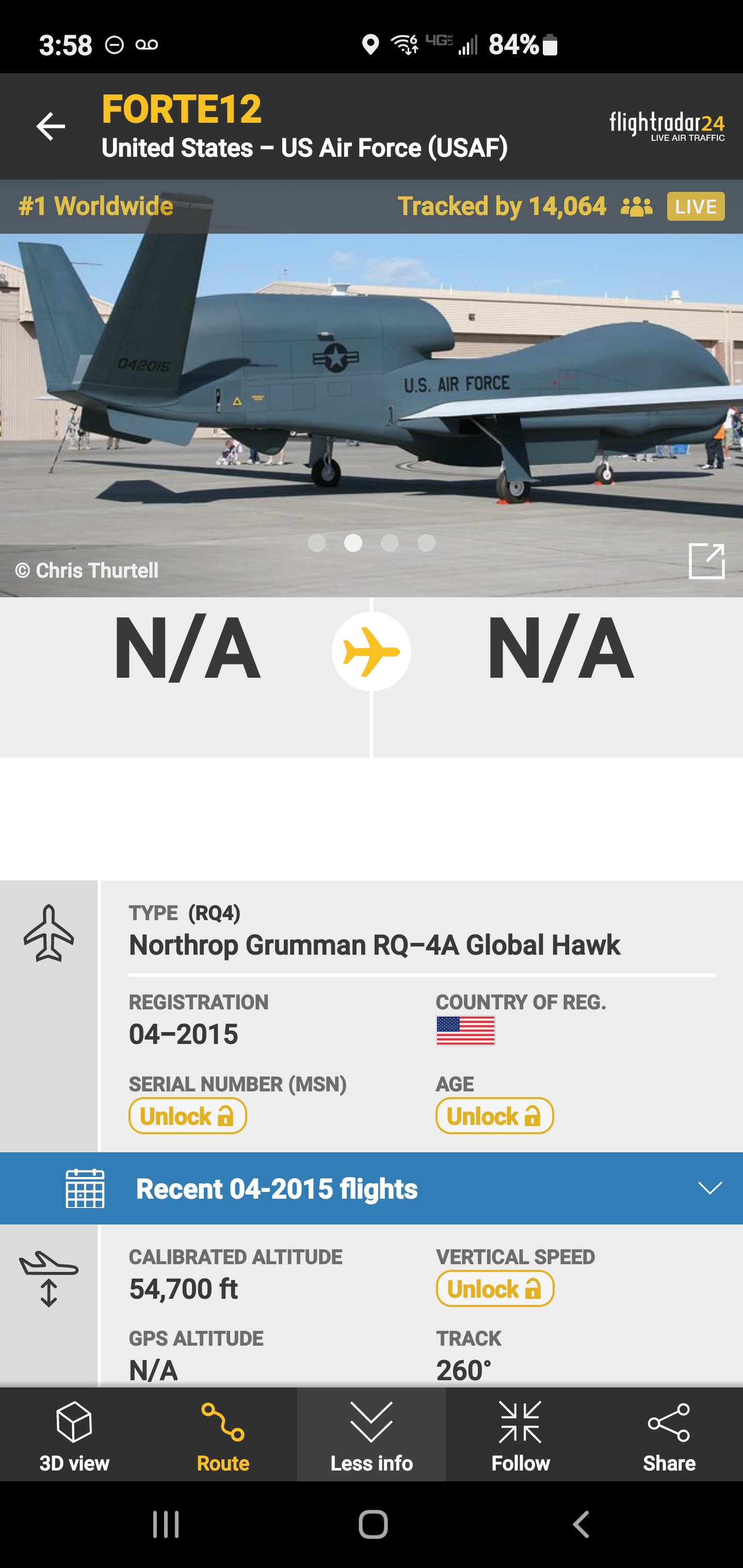
Task: Open the 3D view
Action: (x=74, y=1435)
